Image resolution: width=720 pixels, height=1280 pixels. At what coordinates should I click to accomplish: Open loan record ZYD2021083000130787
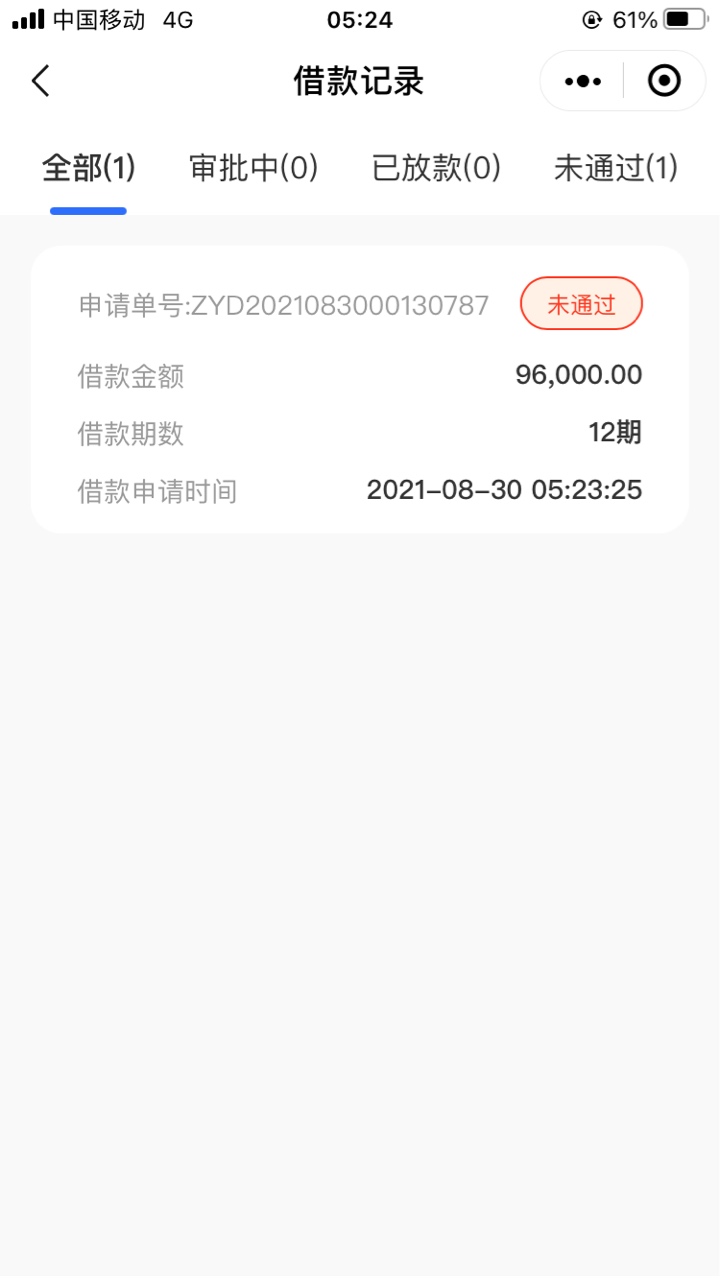360,389
